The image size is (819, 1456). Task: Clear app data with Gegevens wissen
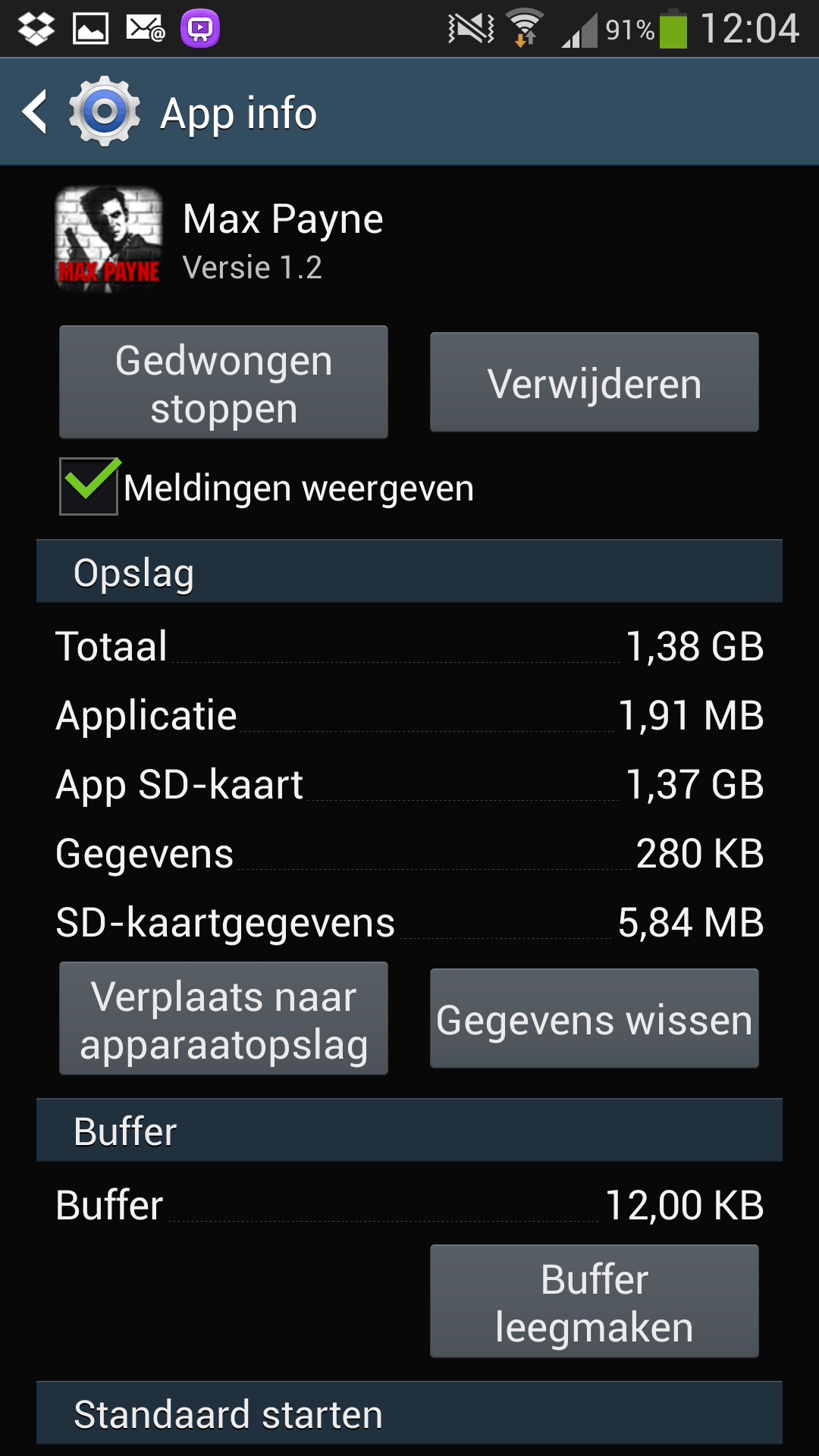click(x=594, y=1018)
